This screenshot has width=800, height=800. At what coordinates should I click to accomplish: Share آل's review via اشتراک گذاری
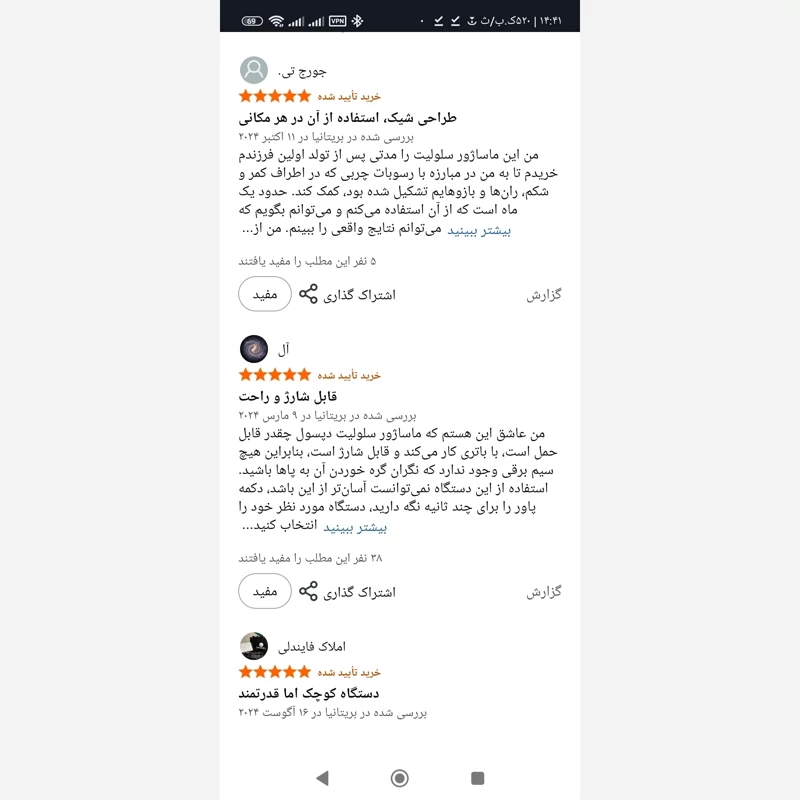348,591
